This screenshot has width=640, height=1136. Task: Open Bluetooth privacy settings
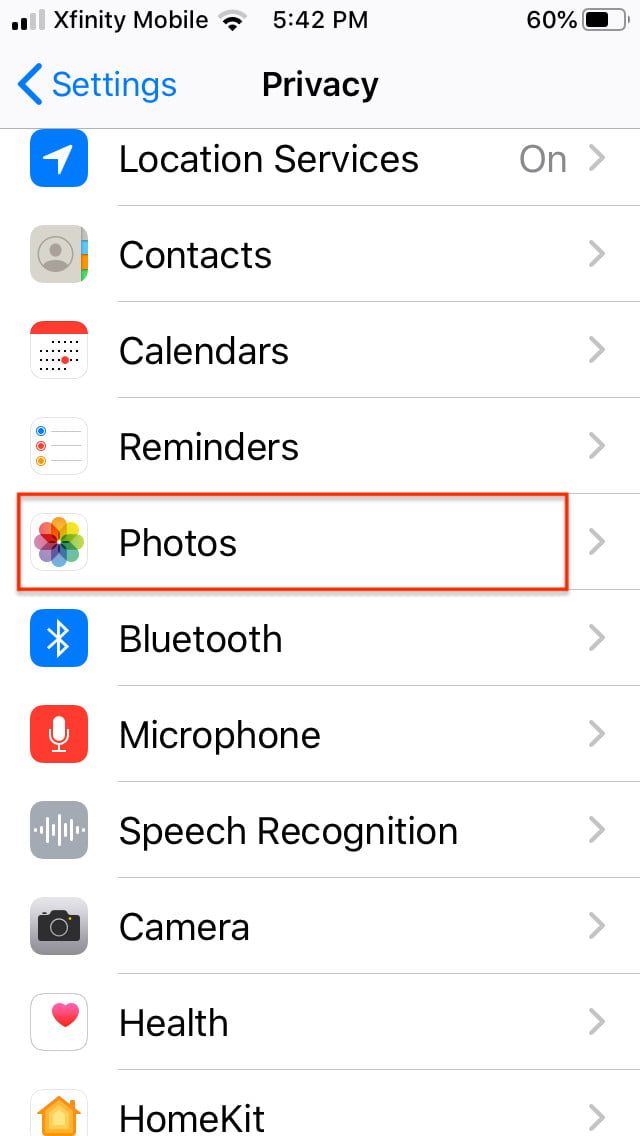tap(320, 639)
